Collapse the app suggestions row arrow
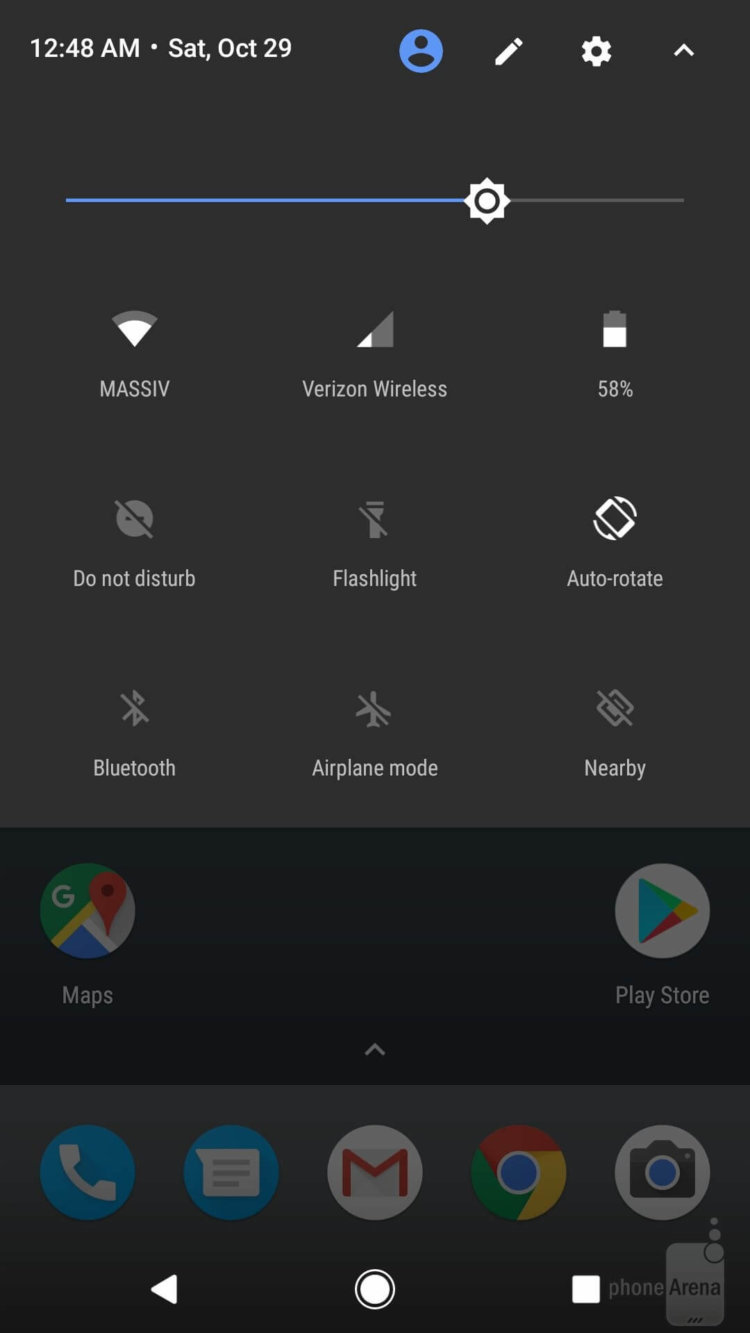The height and width of the screenshot is (1333, 750). click(x=374, y=1049)
